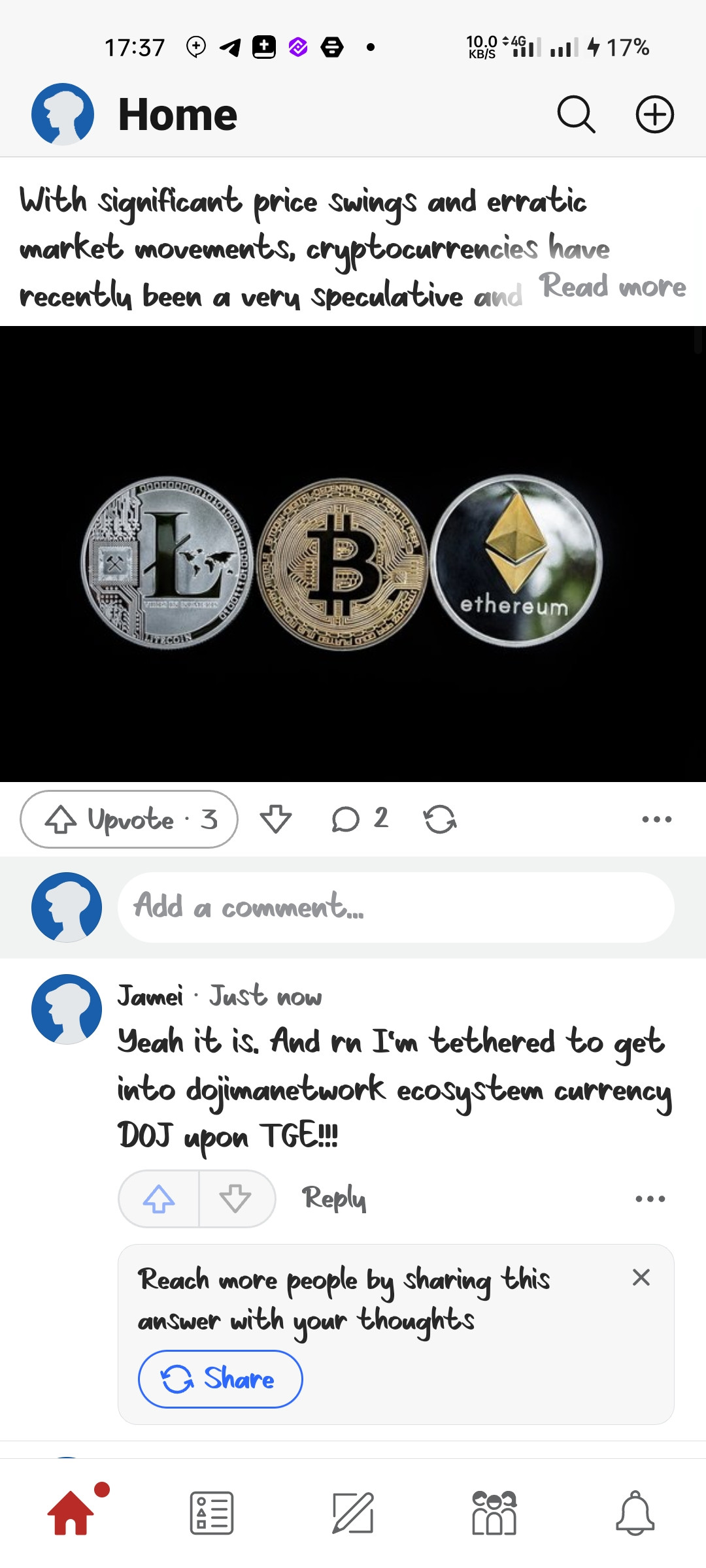Tap the blue Share button in the banner
The width and height of the screenshot is (706, 1568).
[x=220, y=1379]
